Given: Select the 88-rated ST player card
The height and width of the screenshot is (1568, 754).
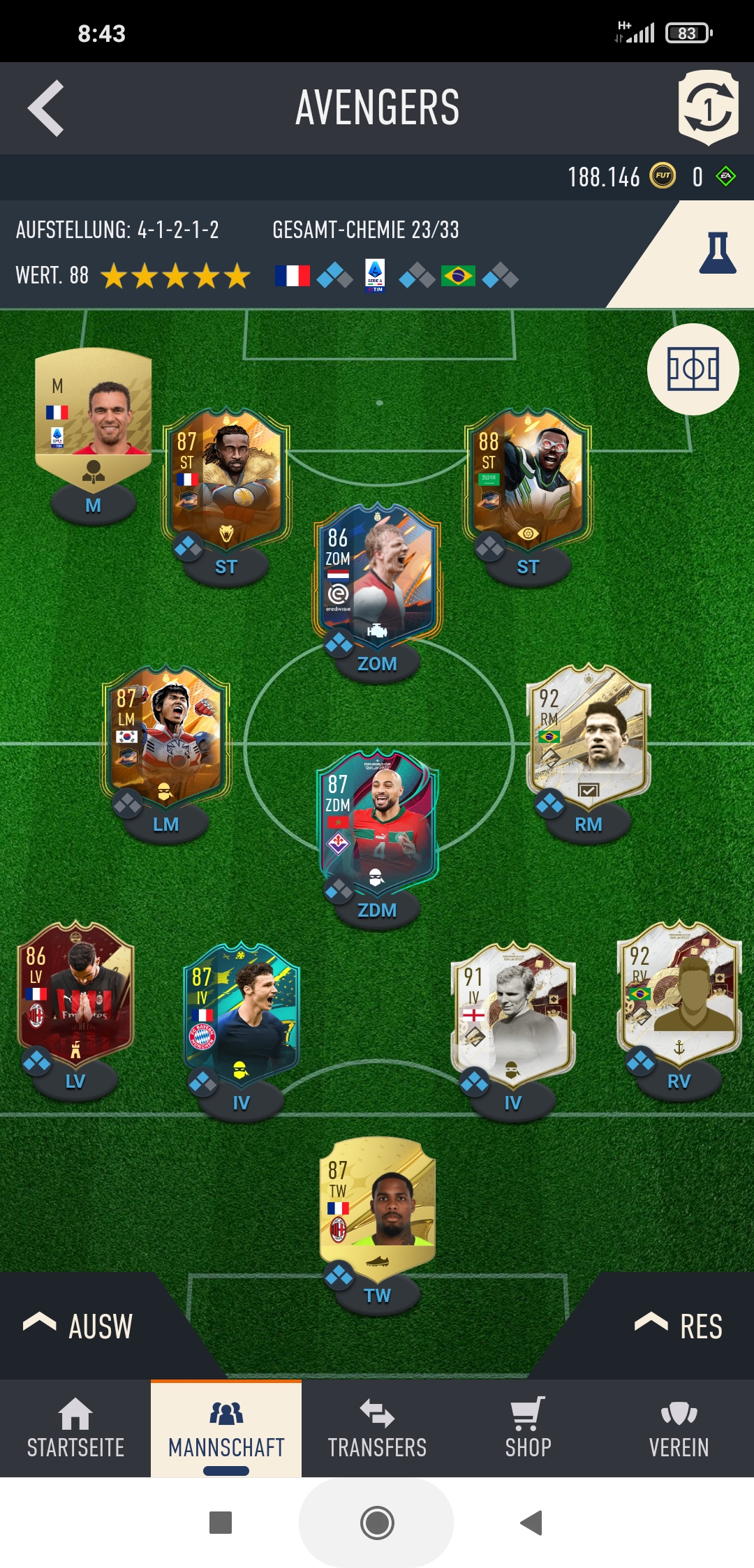Looking at the screenshot, I should pos(528,480).
